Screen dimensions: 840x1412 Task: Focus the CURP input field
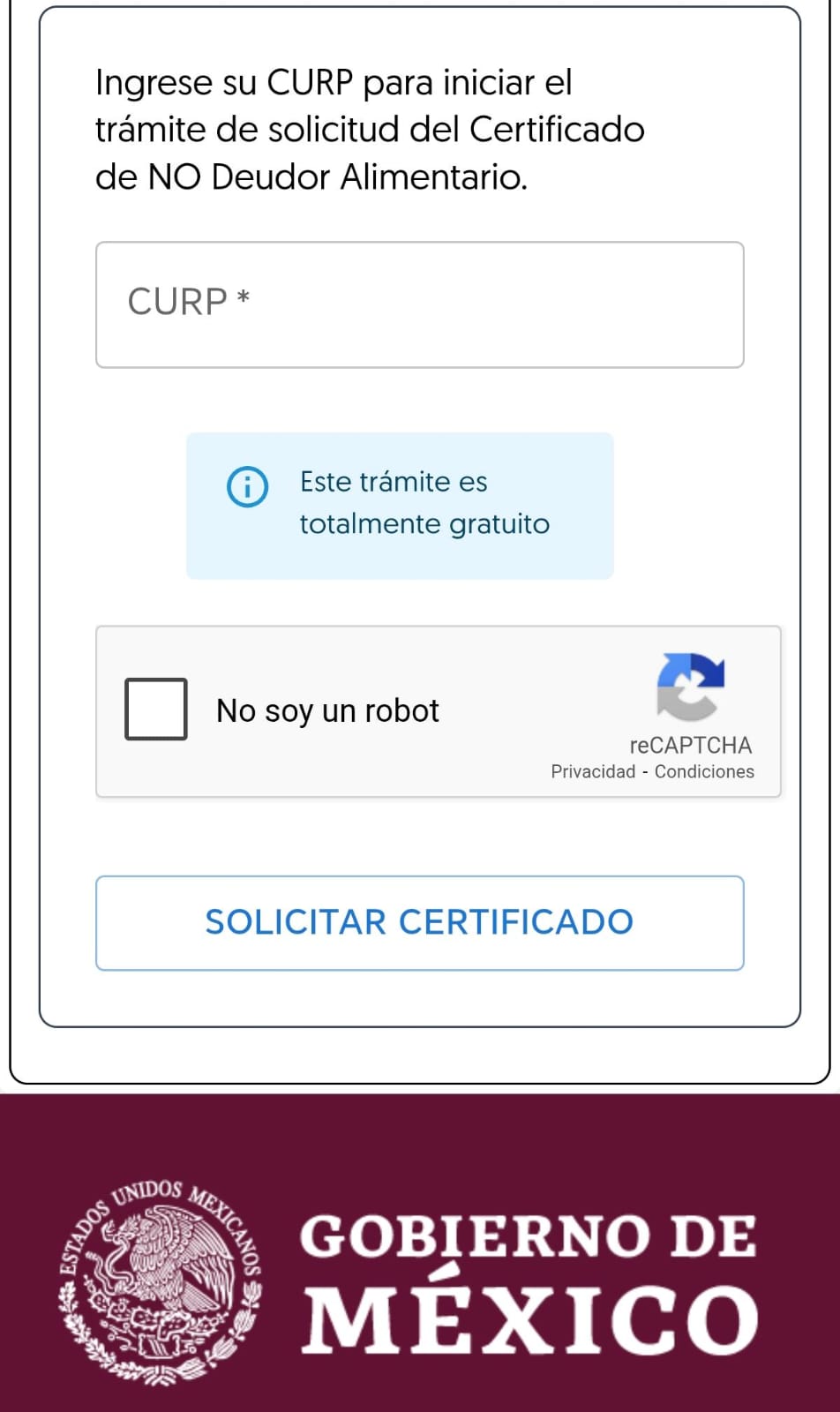419,304
